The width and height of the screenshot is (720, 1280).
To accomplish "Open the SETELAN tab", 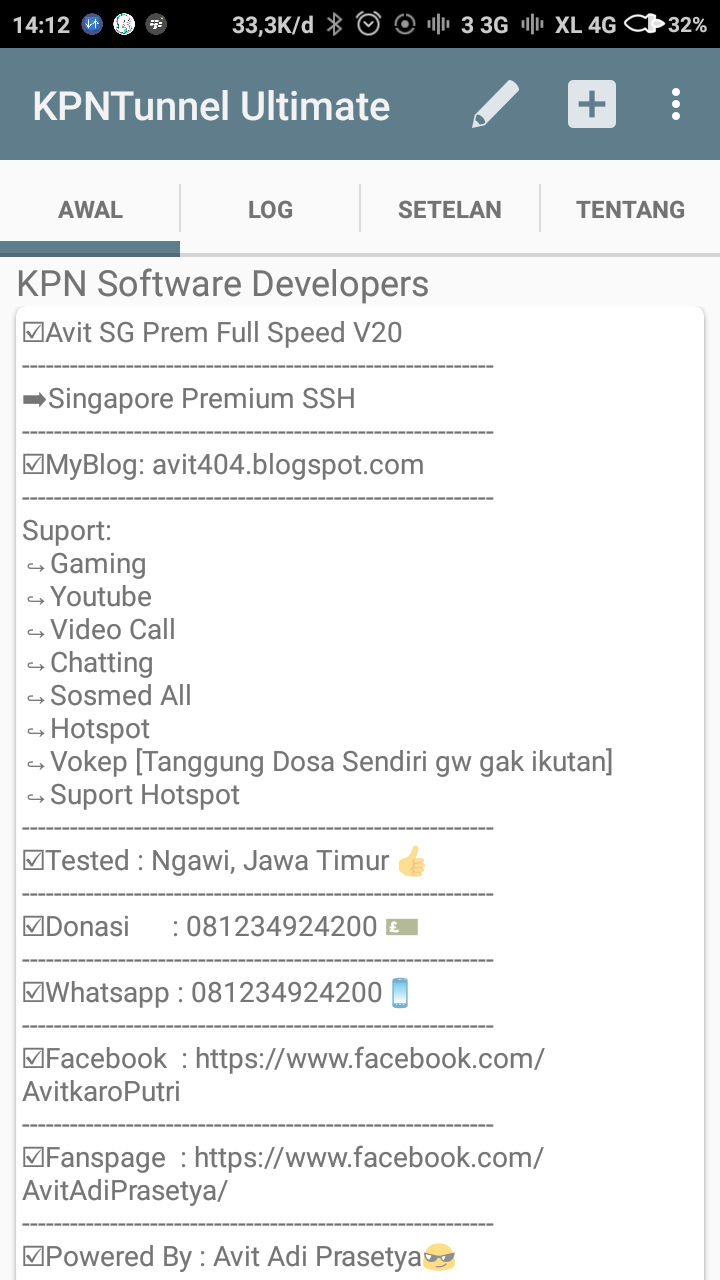I will pos(450,210).
